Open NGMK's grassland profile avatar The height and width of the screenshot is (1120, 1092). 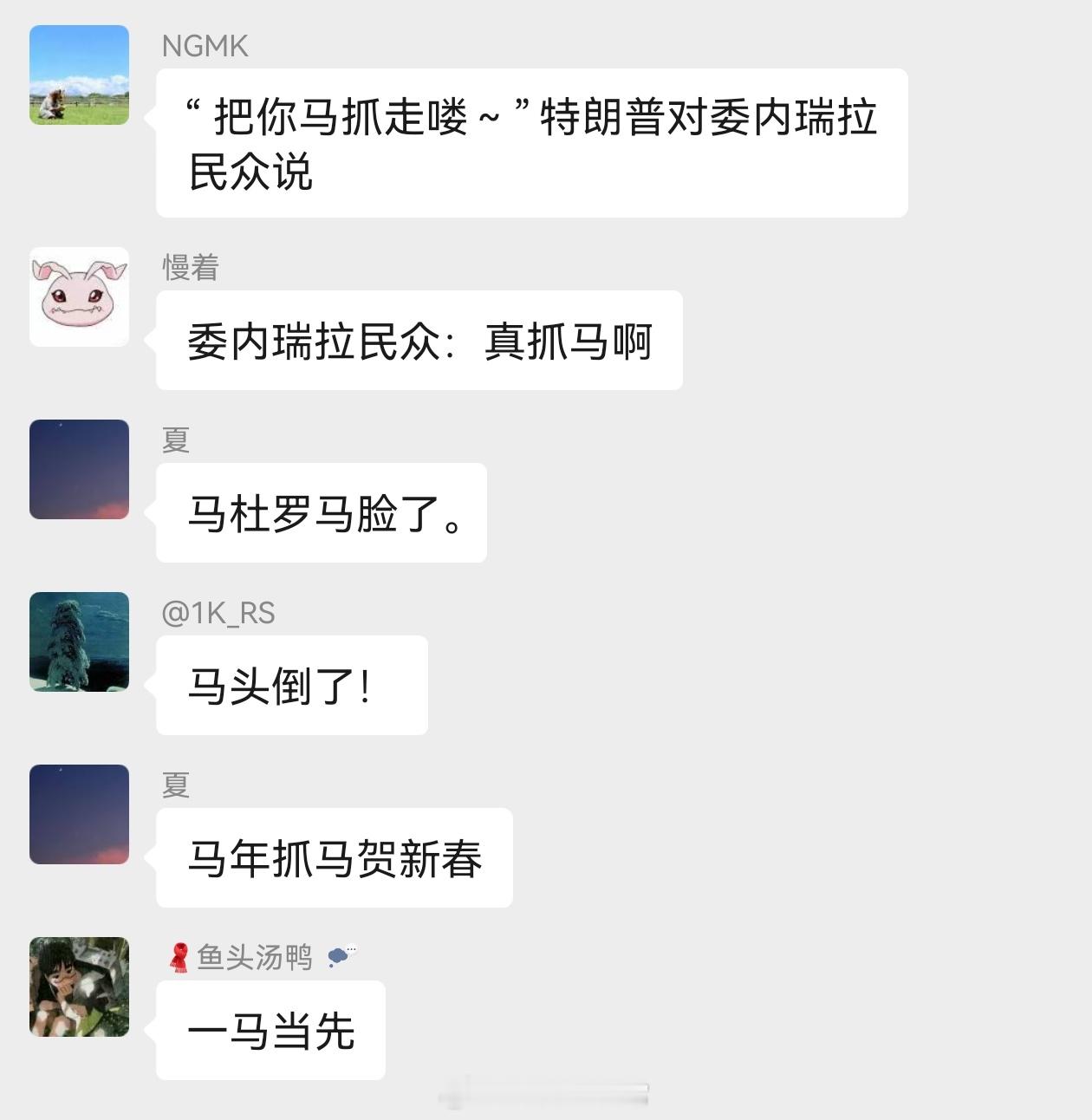click(x=79, y=74)
